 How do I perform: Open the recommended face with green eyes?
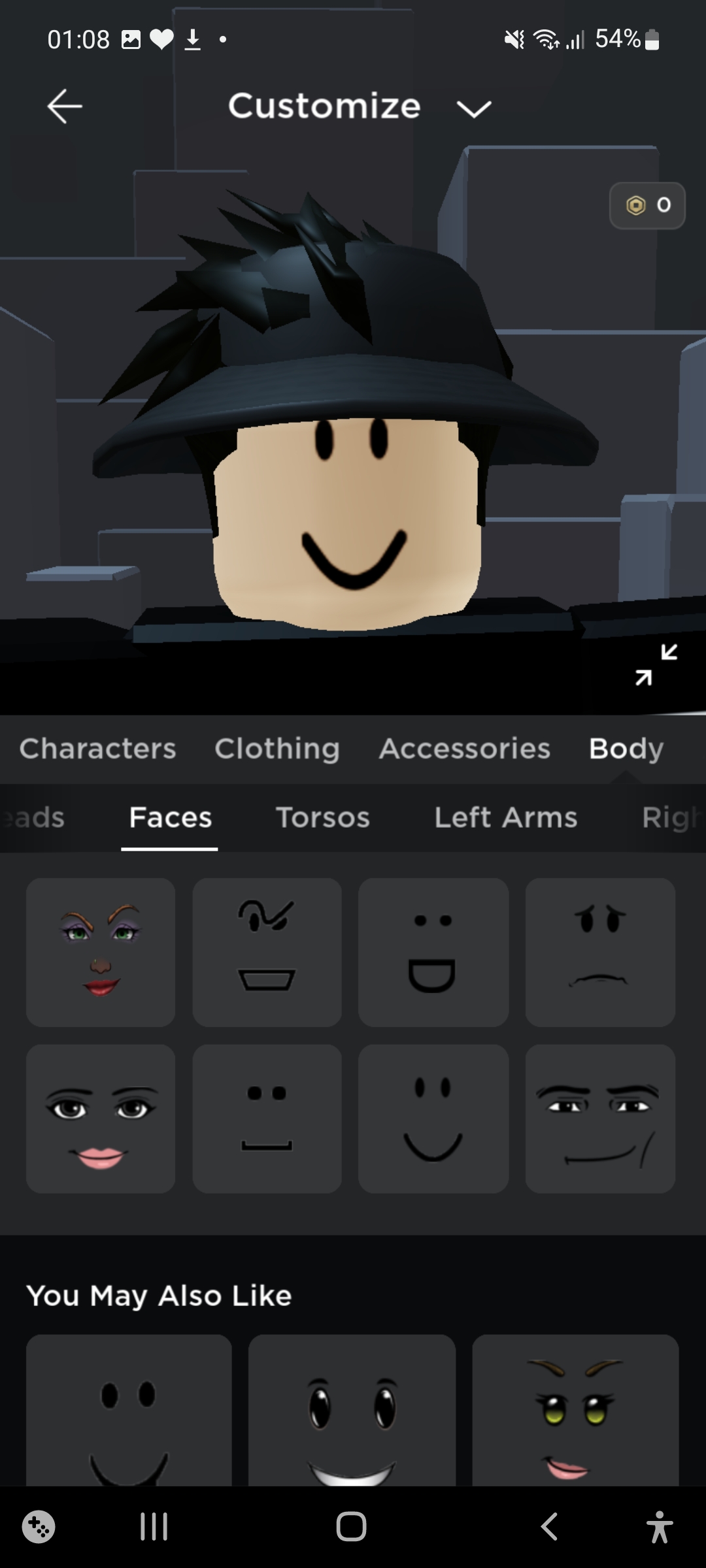(575, 1413)
